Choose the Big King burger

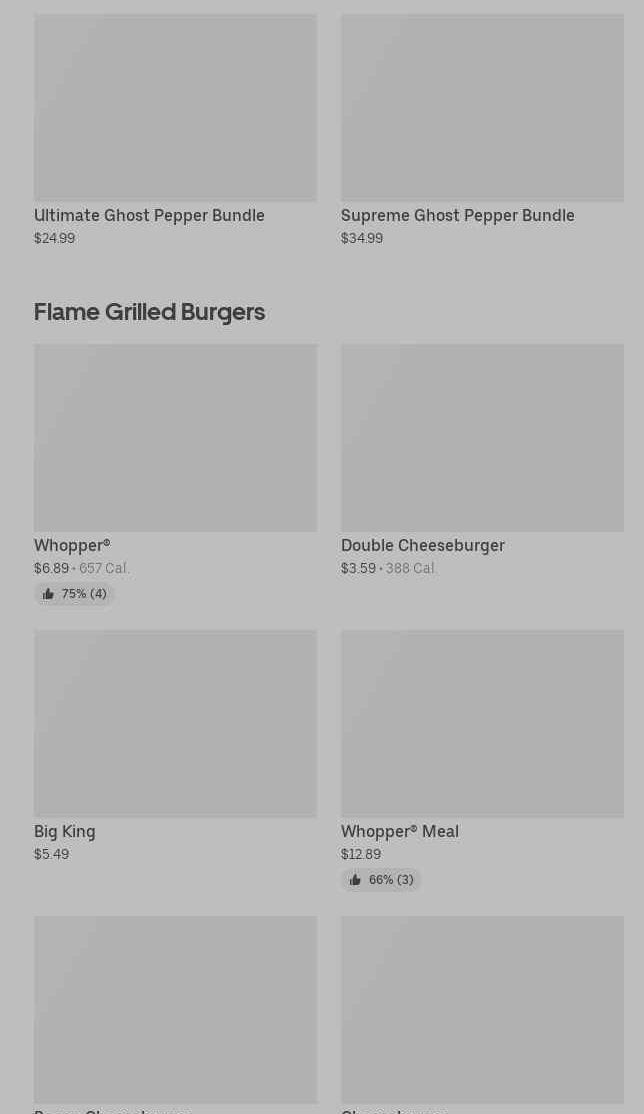click(175, 725)
